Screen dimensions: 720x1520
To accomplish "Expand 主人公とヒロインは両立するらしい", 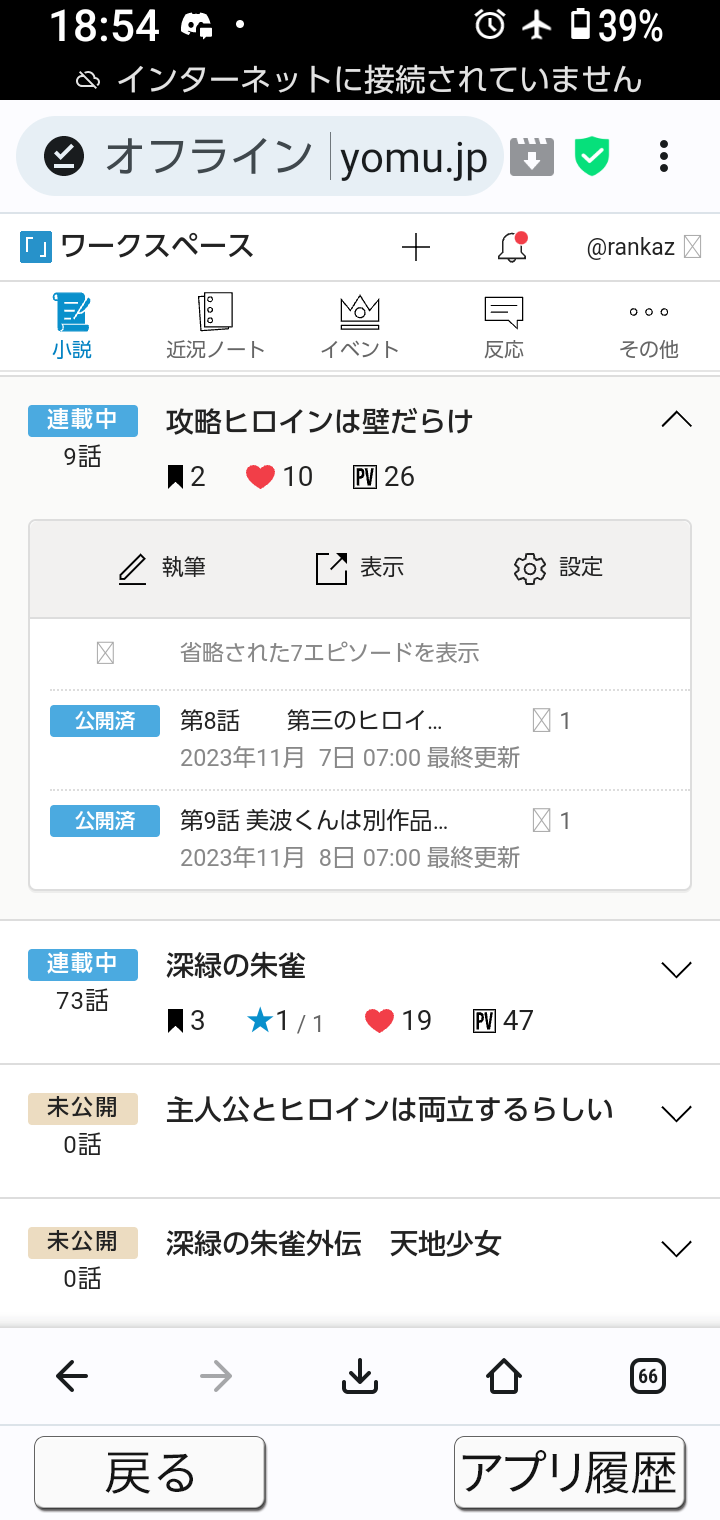I will click(x=677, y=1113).
